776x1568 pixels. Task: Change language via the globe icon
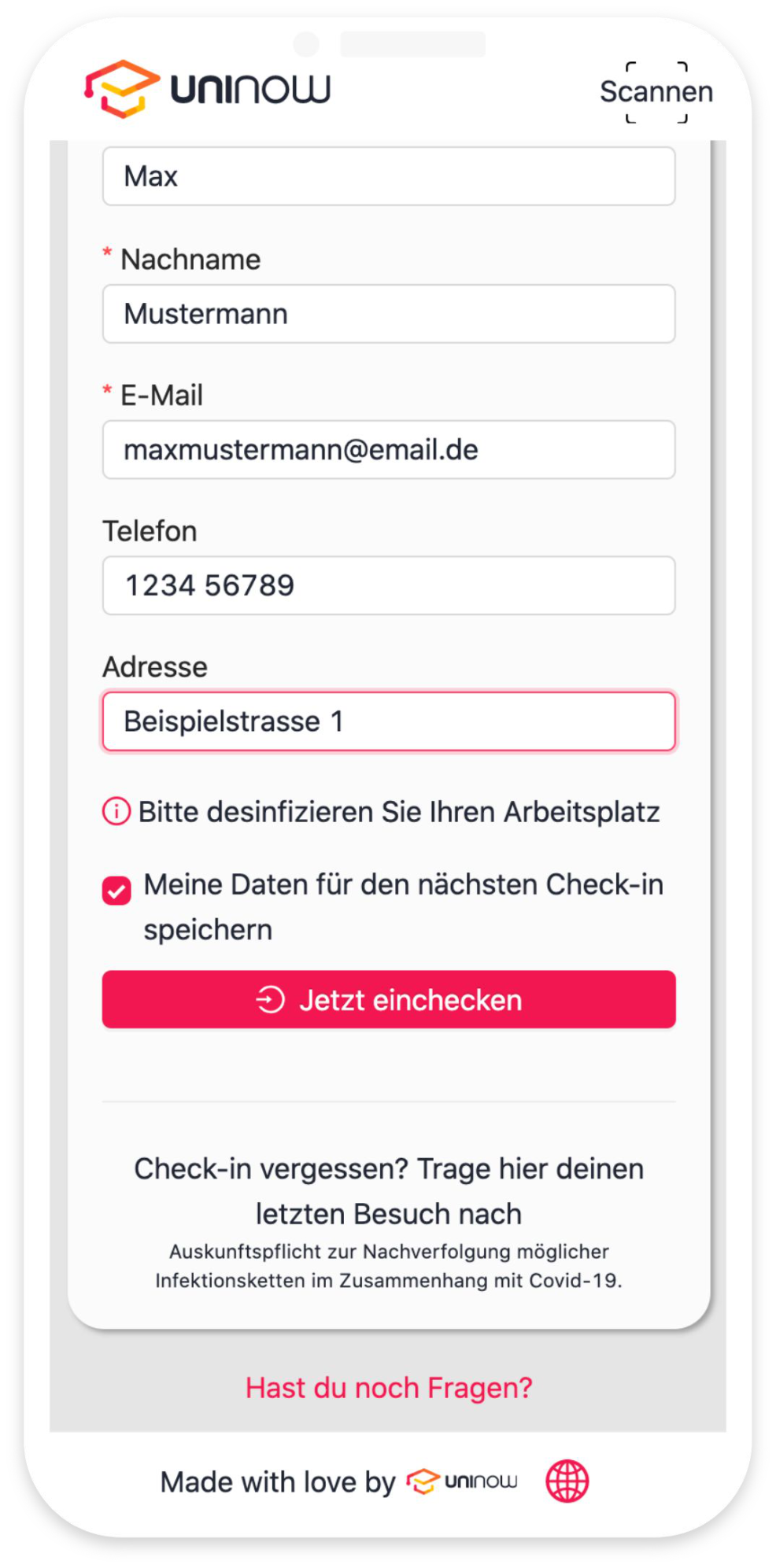click(567, 1481)
